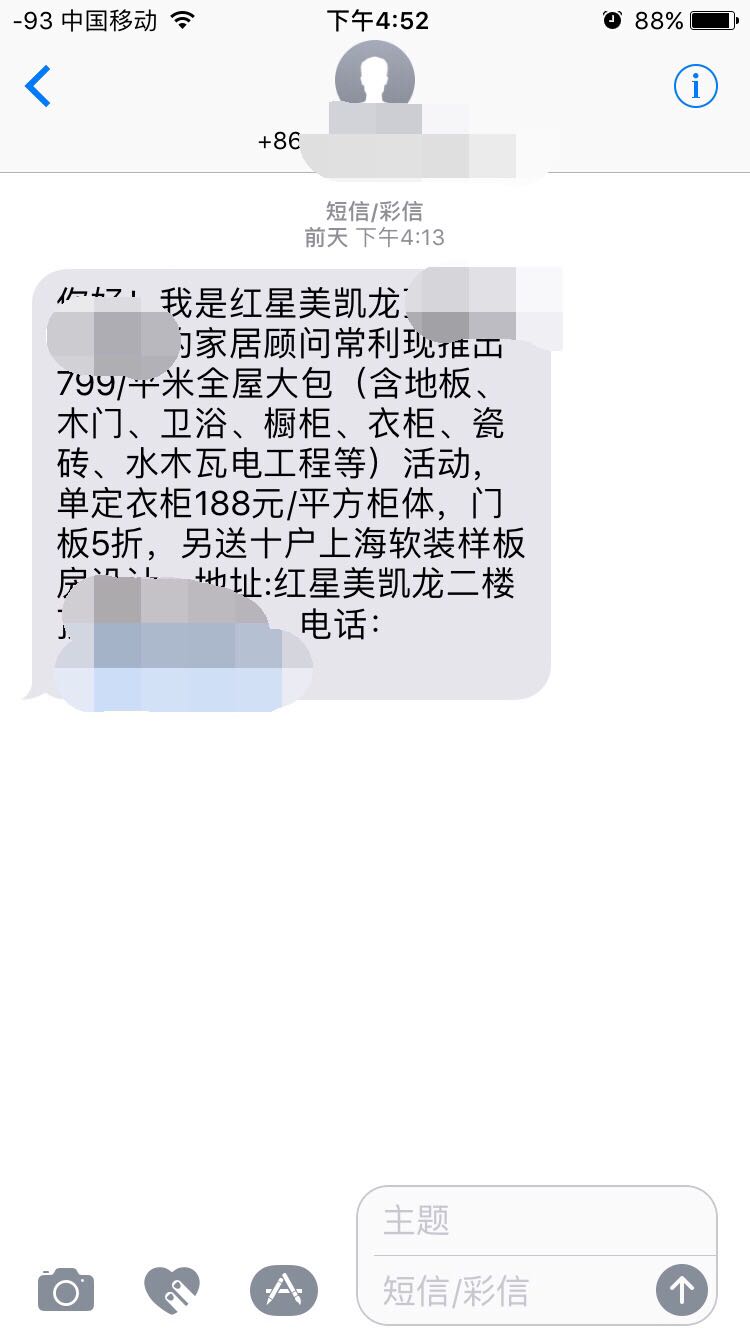750x1334 pixels.
Task: Open conversation details info button
Action: [x=695, y=88]
